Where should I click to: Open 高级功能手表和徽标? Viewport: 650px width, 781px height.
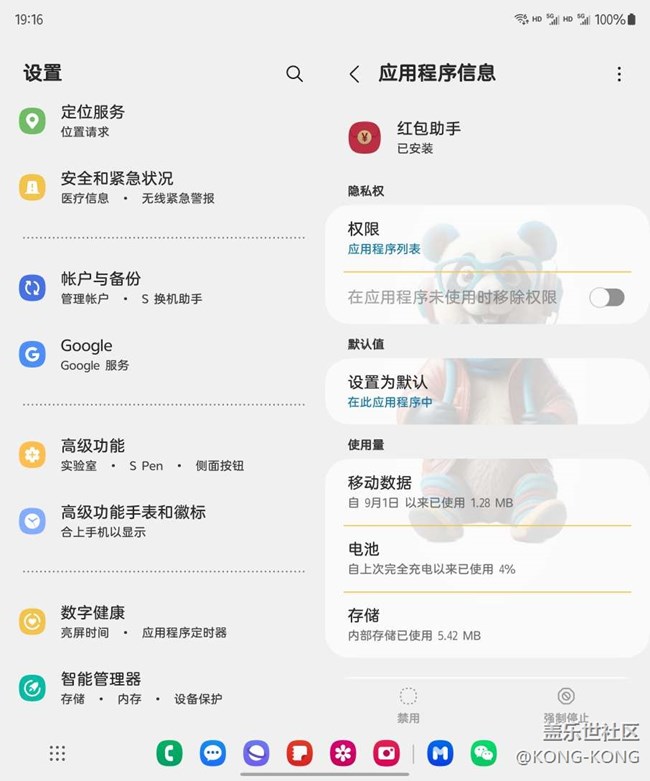coord(160,521)
